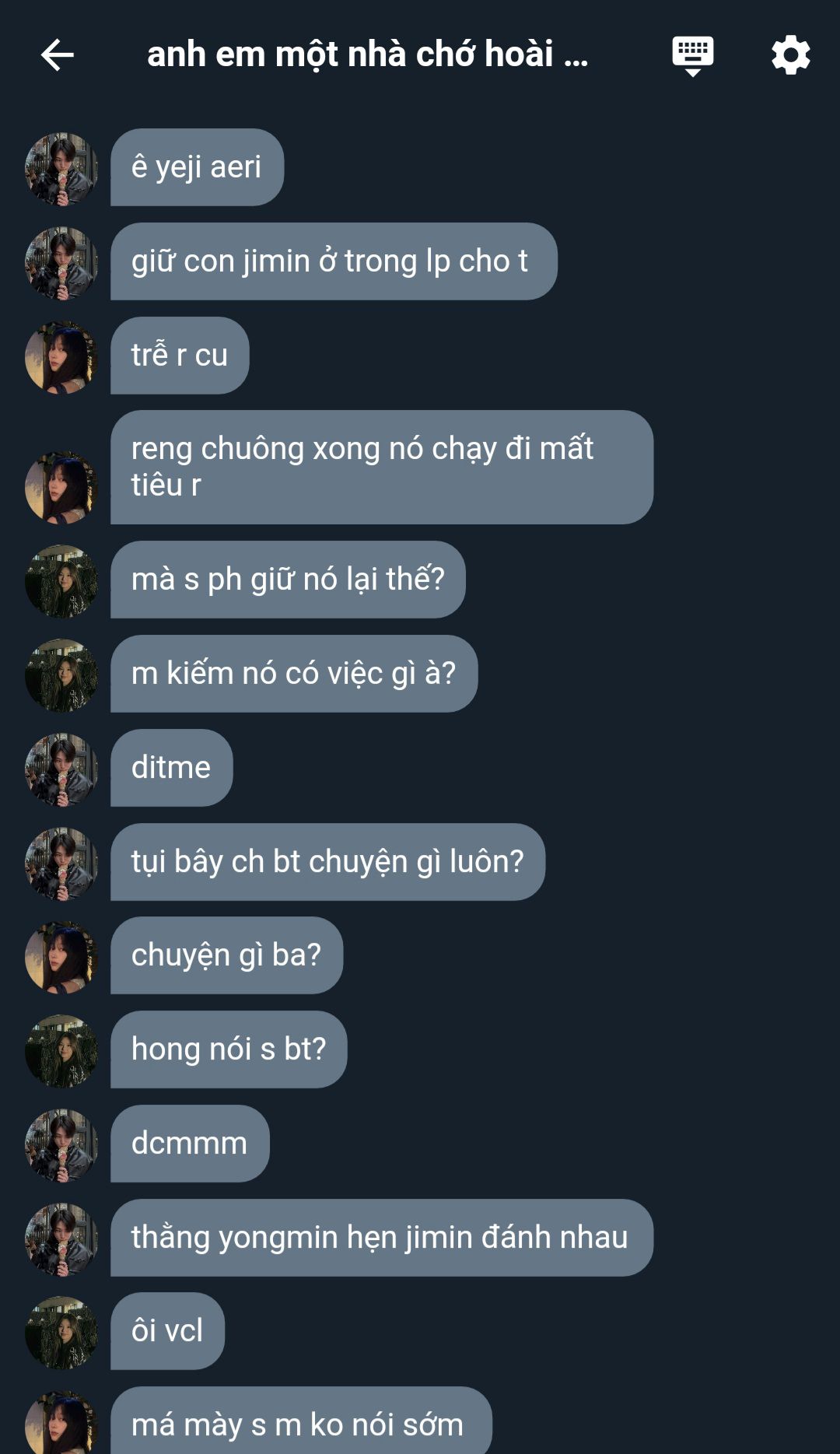Tap the chat title in the header
The image size is (840, 1454).
click(368, 55)
